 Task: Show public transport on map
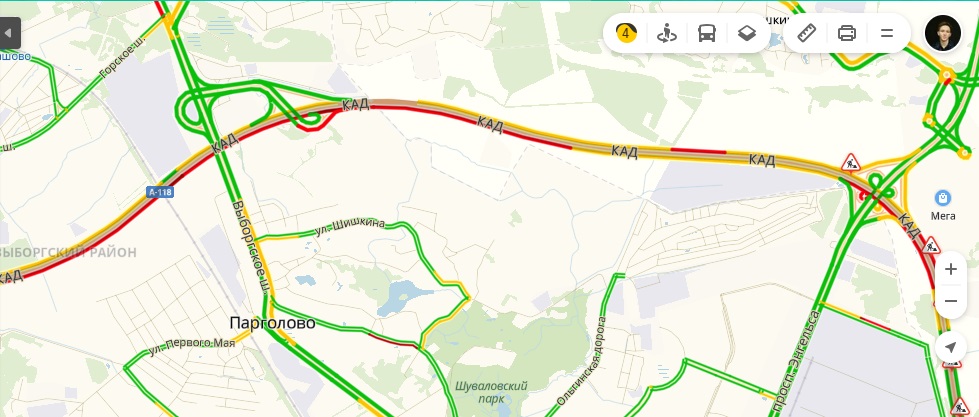point(707,33)
